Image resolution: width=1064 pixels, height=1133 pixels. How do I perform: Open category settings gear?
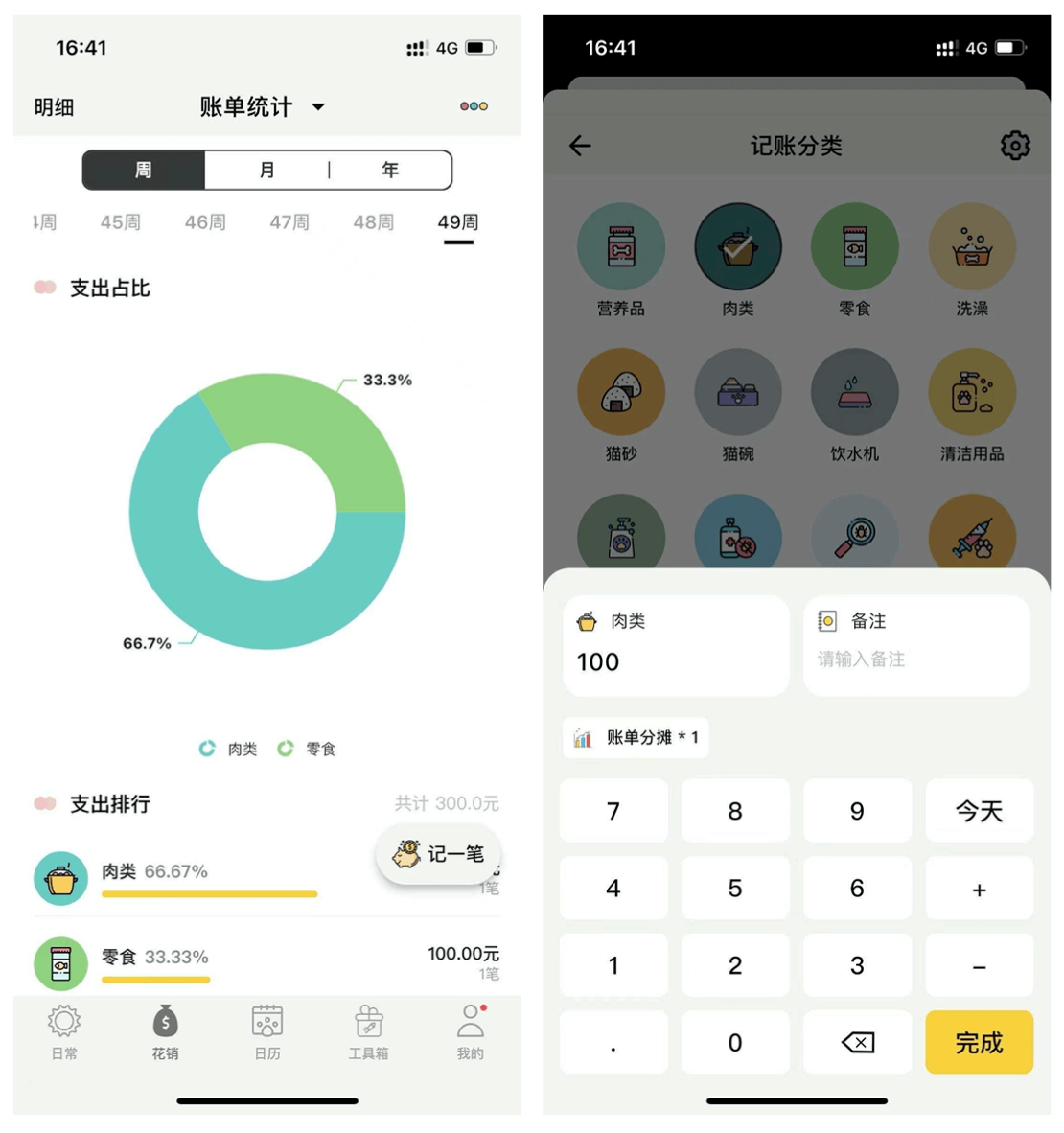click(1015, 146)
